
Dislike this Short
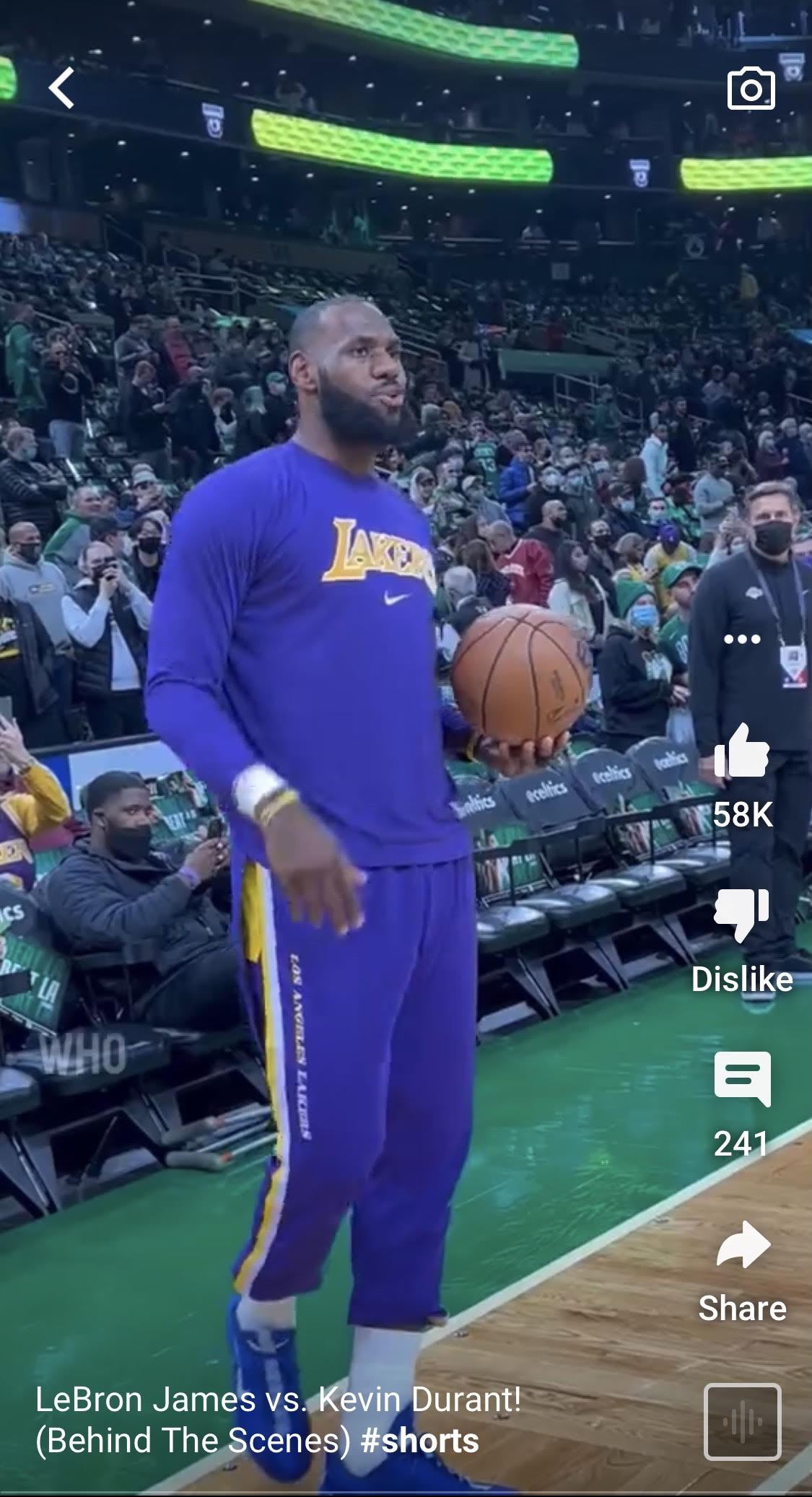click(741, 915)
